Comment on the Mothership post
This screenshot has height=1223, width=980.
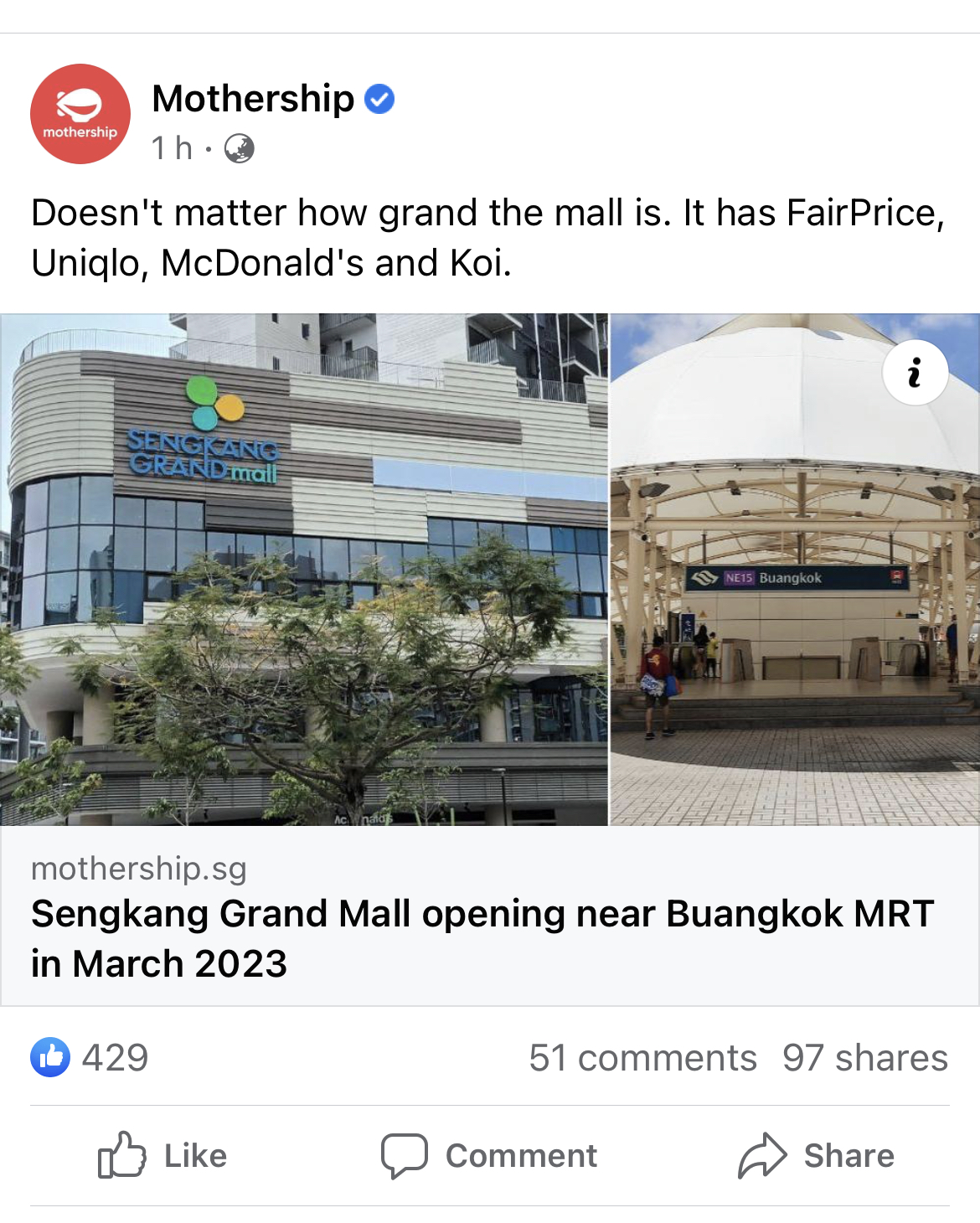[489, 1156]
